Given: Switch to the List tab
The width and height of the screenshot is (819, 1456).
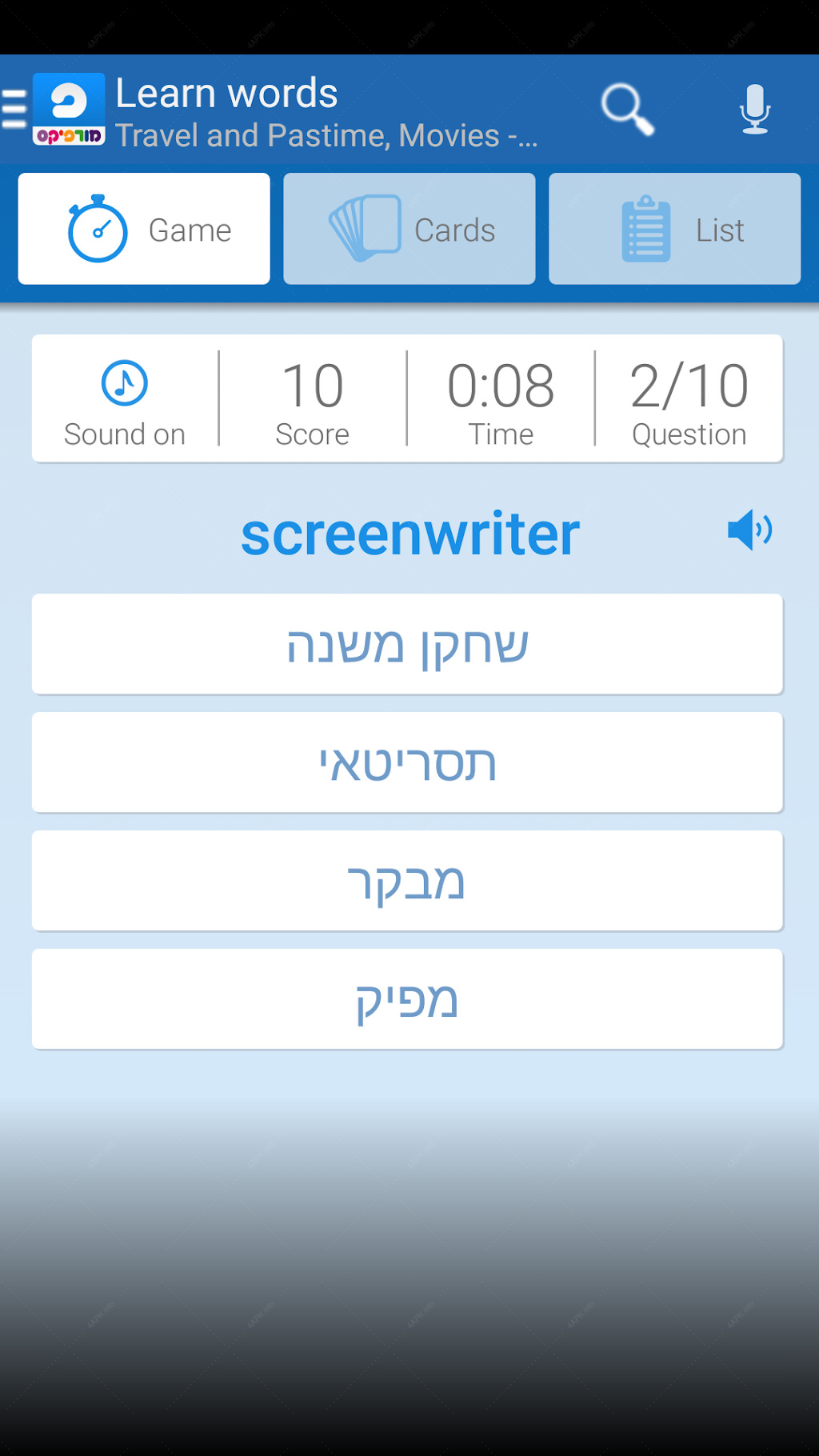Looking at the screenshot, I should [x=674, y=229].
